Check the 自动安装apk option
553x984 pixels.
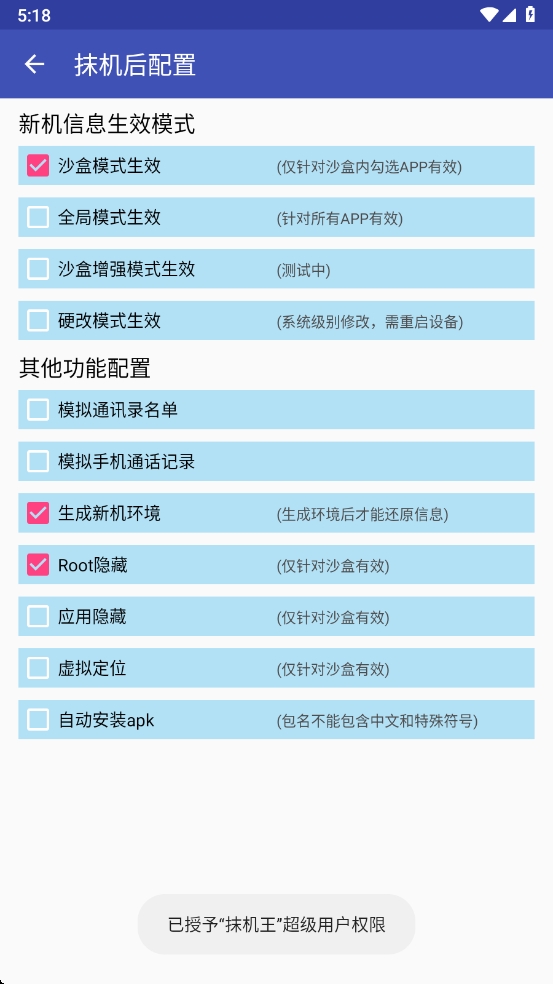38,720
